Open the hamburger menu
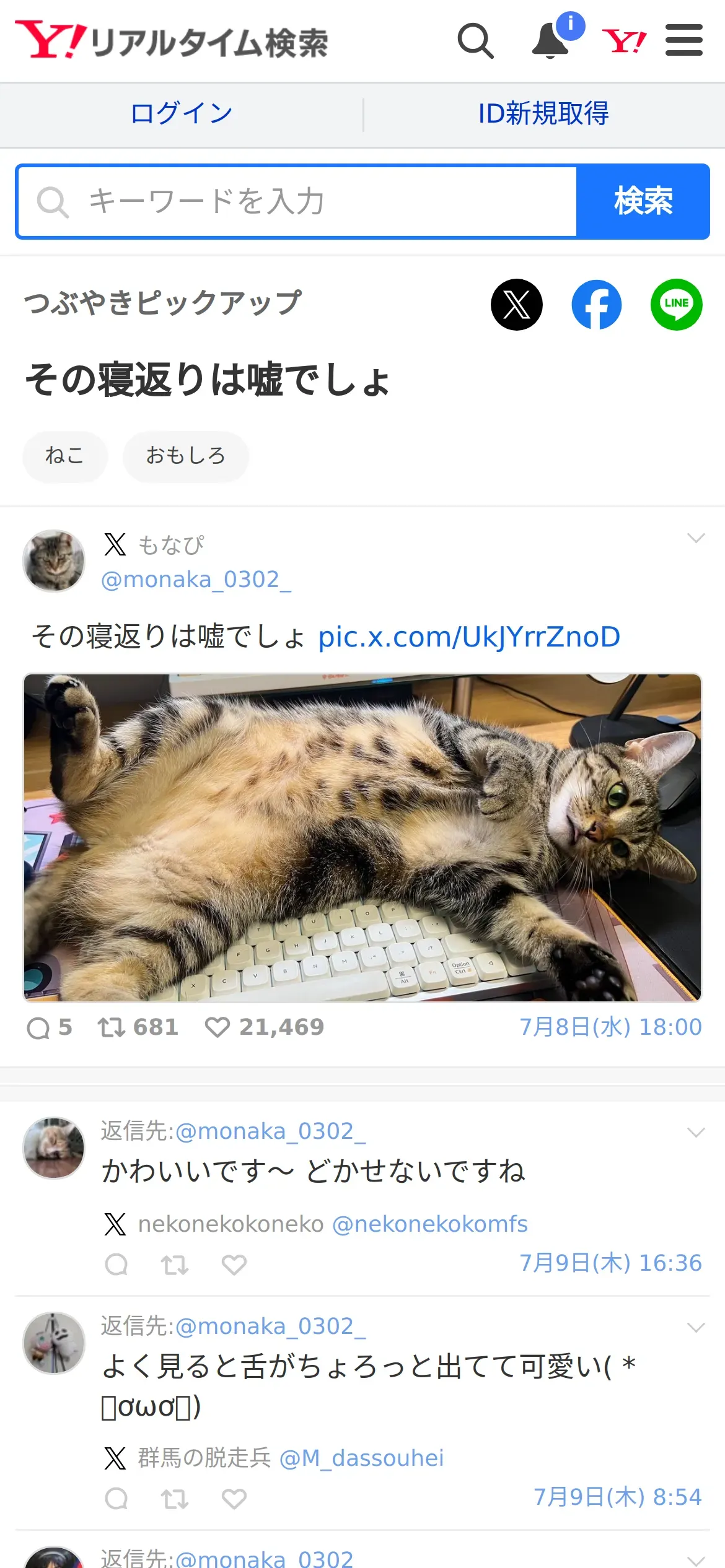This screenshot has width=725, height=1568. click(683, 40)
